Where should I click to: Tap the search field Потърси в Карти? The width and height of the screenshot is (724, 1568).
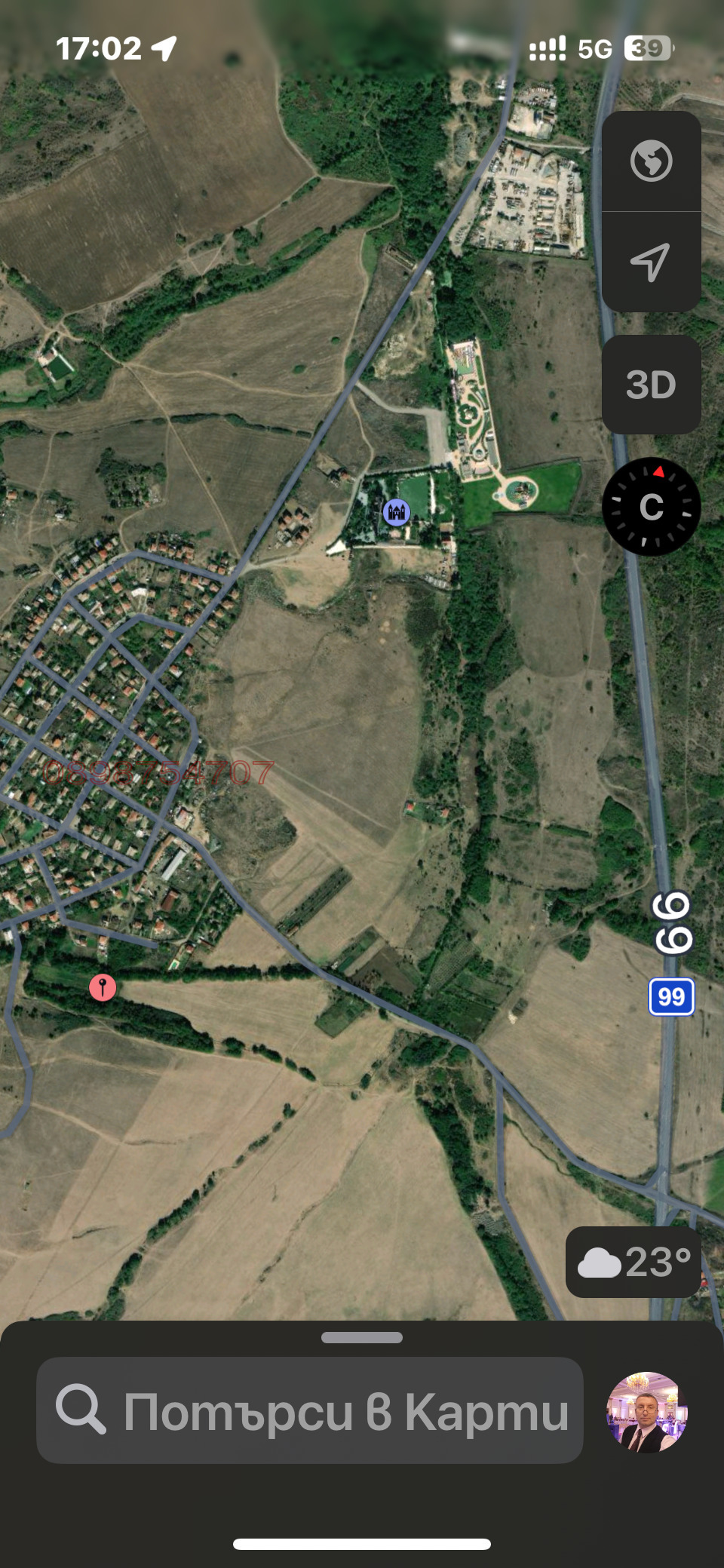[x=309, y=1410]
